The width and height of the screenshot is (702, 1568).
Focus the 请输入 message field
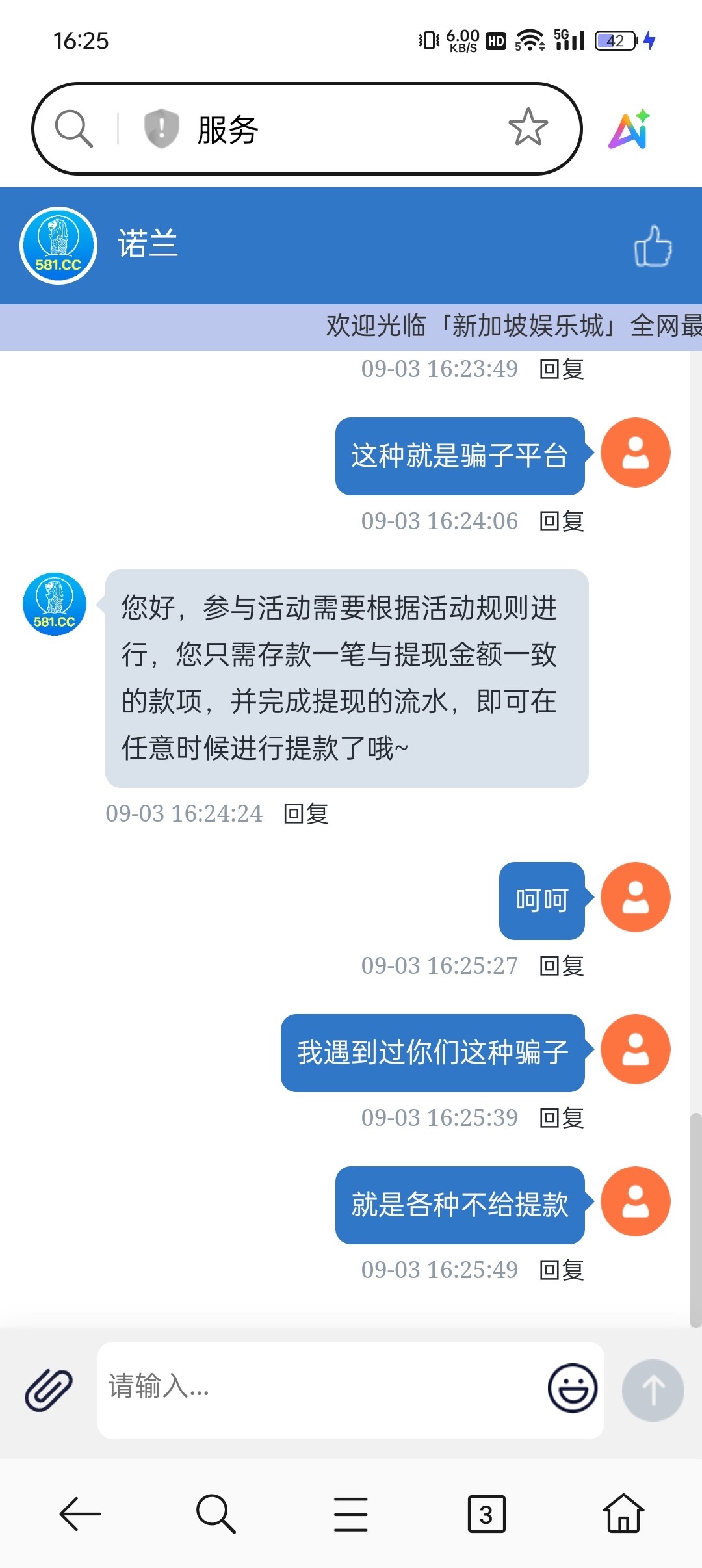318,1389
